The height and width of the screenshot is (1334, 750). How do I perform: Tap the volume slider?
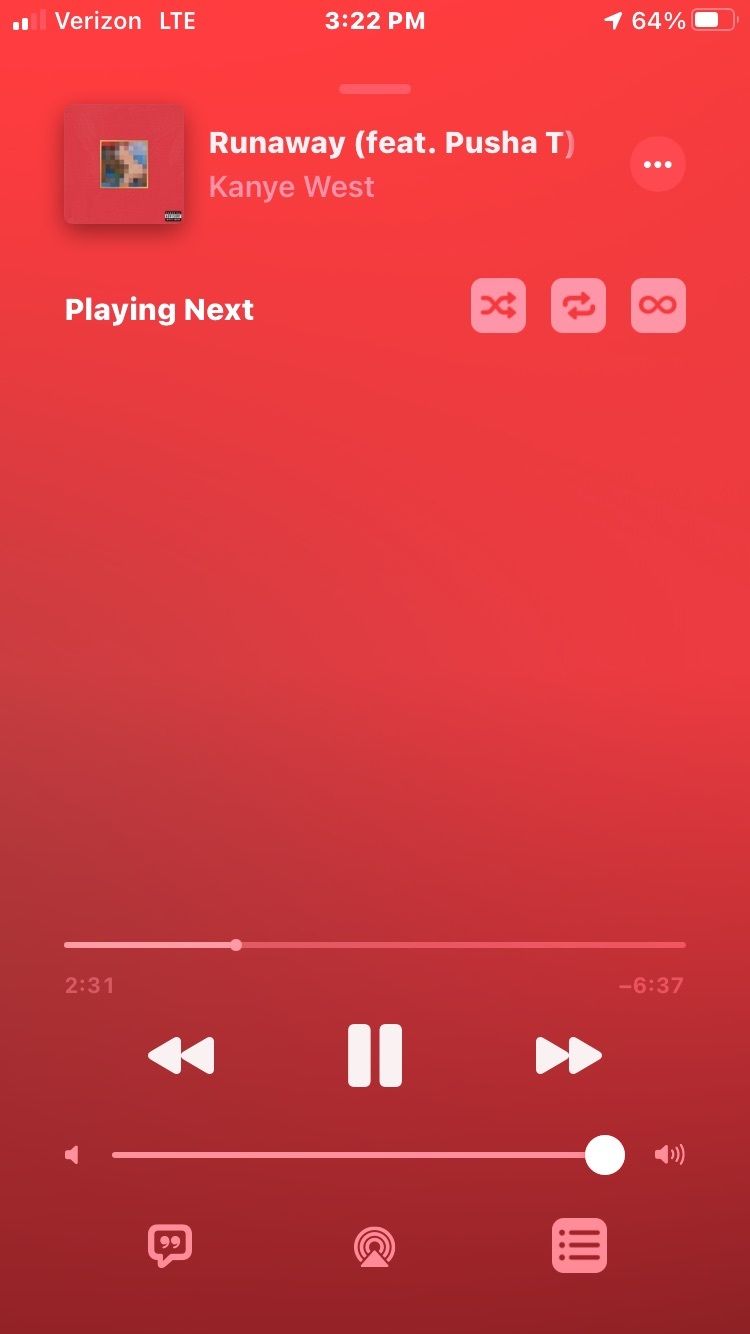[x=368, y=1155]
